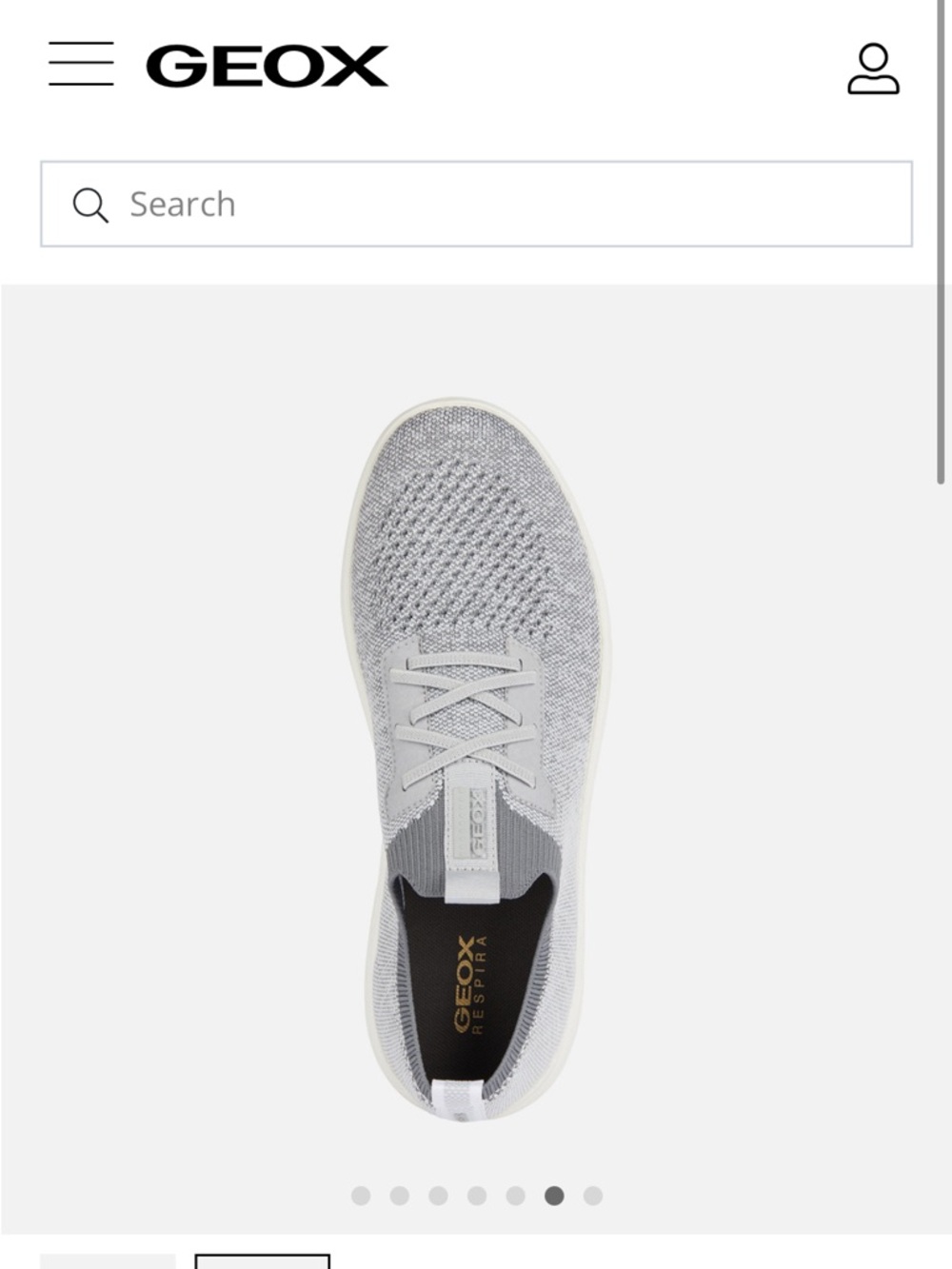Click the Search placeholder text
The height and width of the screenshot is (1269, 952).
pos(182,203)
